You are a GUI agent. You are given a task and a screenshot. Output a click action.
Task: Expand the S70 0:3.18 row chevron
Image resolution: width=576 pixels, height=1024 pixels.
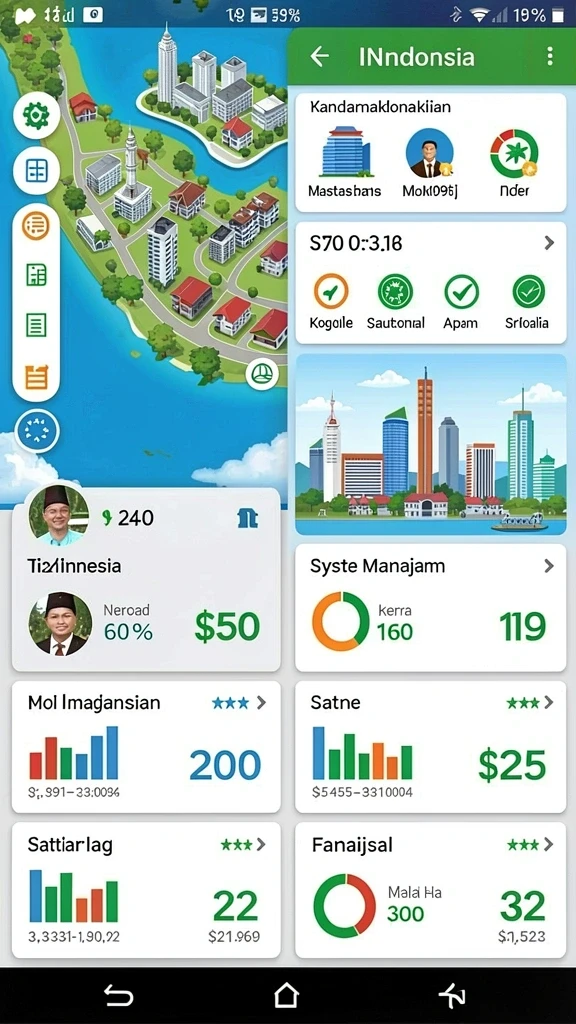[x=549, y=244]
